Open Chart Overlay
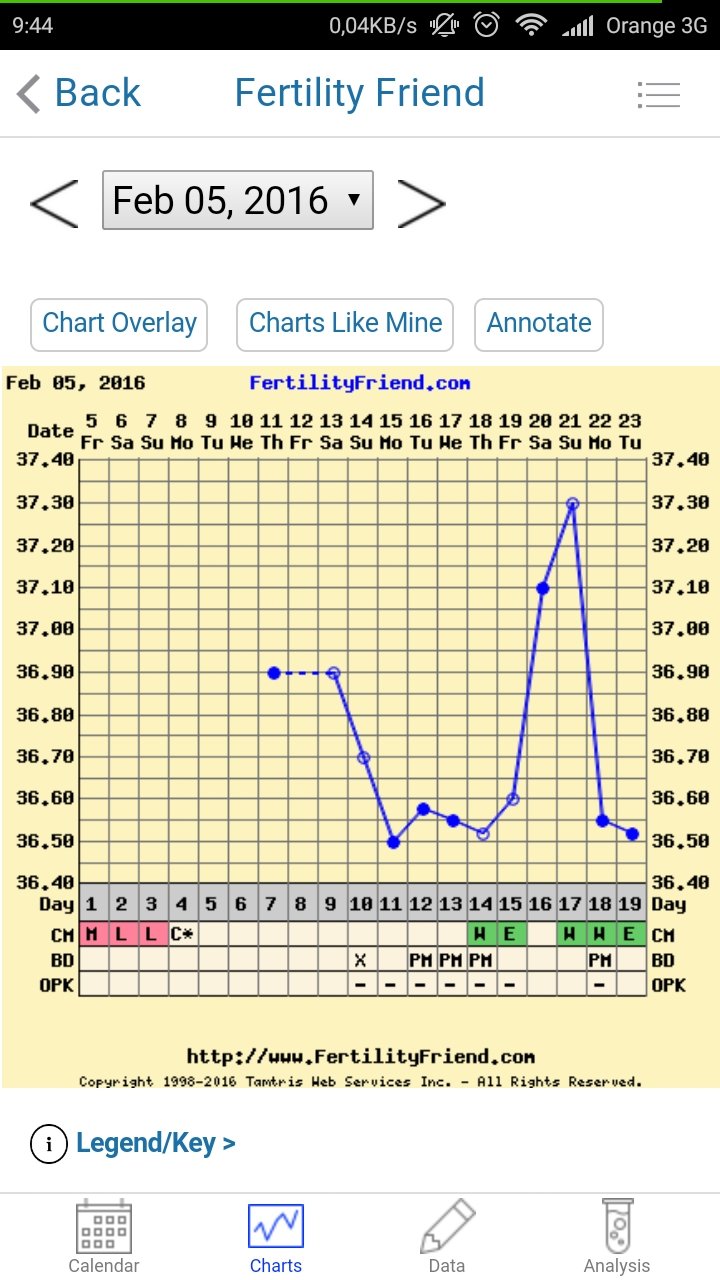Screen dimensions: 720x1280 coord(119,324)
